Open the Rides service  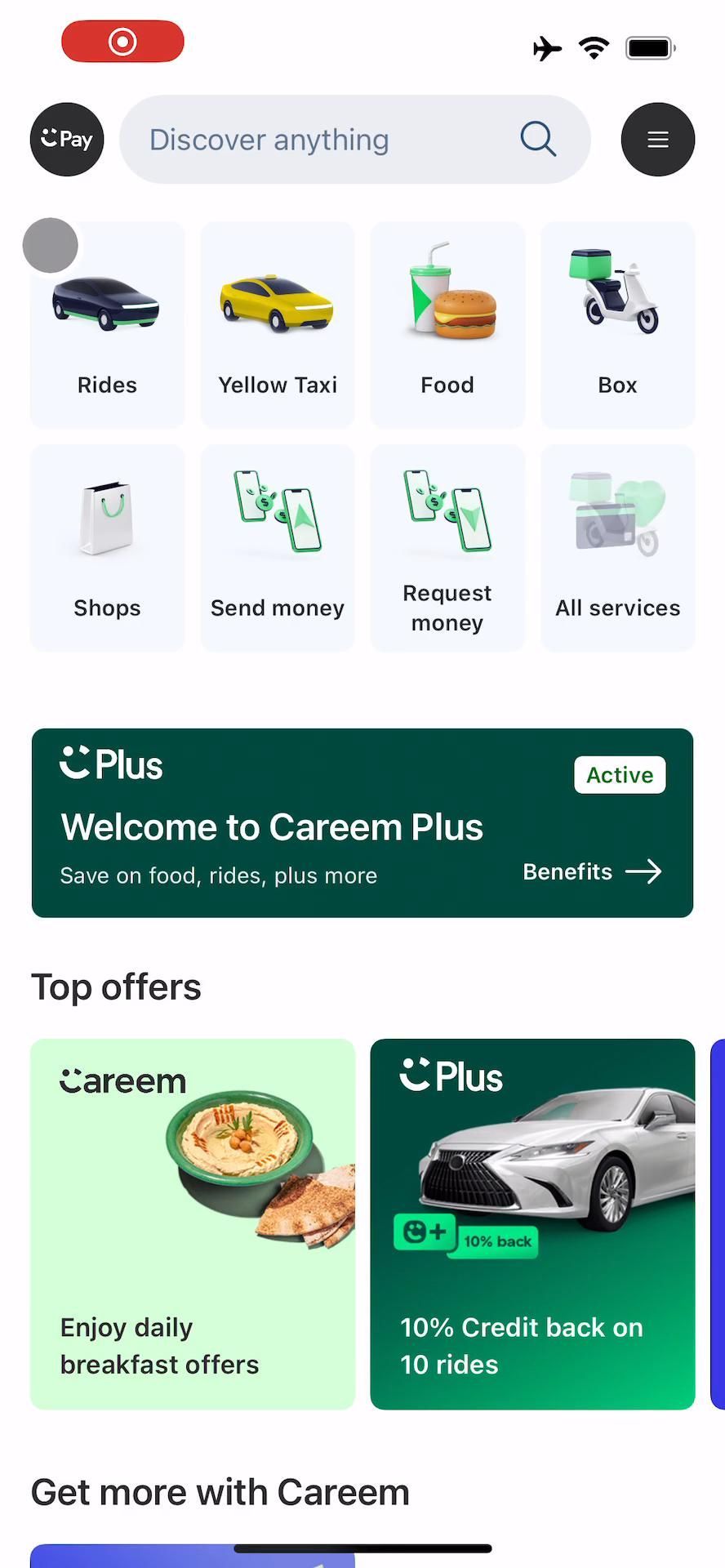(x=107, y=325)
